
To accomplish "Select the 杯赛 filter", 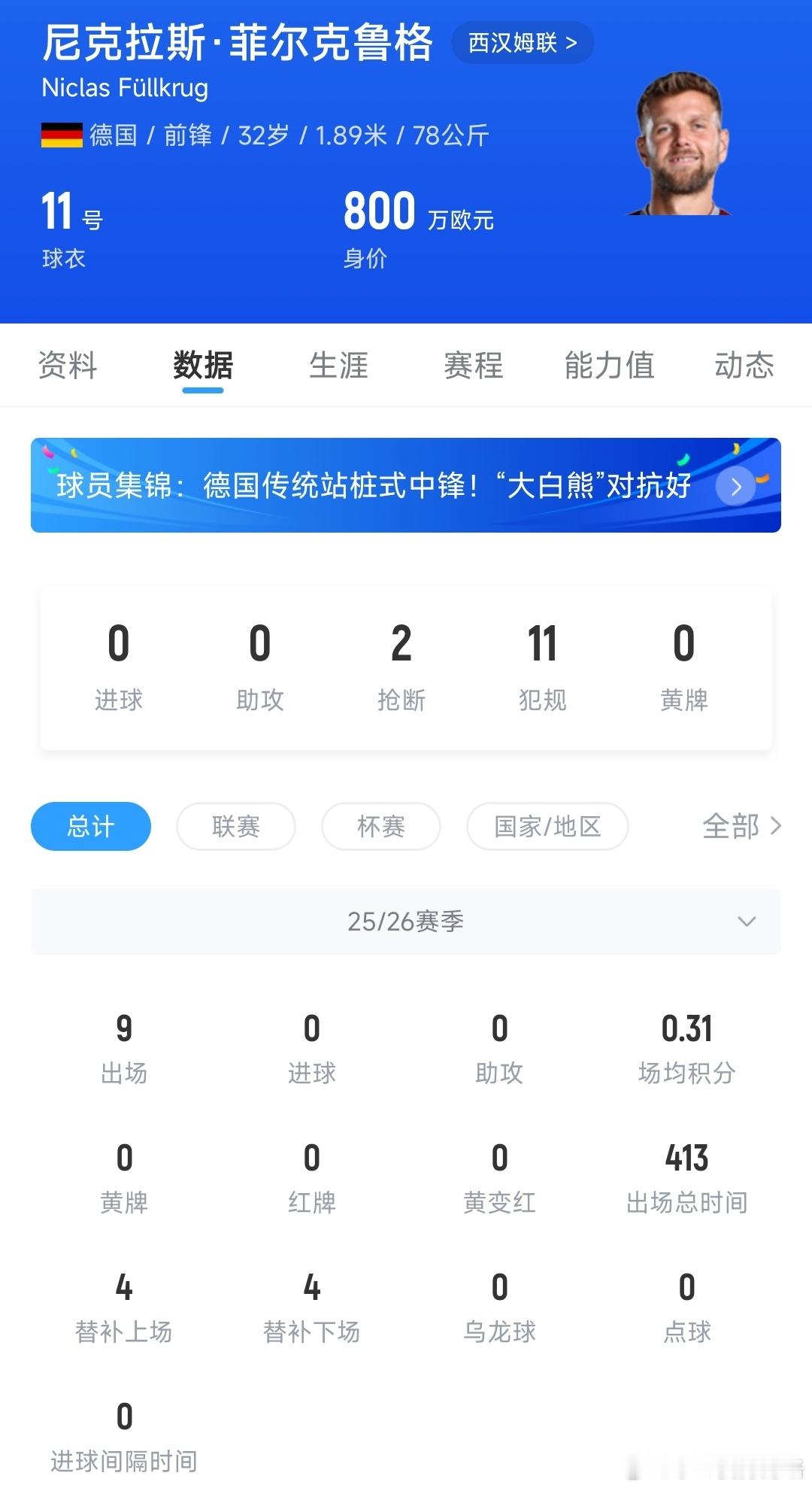I will coord(380,826).
